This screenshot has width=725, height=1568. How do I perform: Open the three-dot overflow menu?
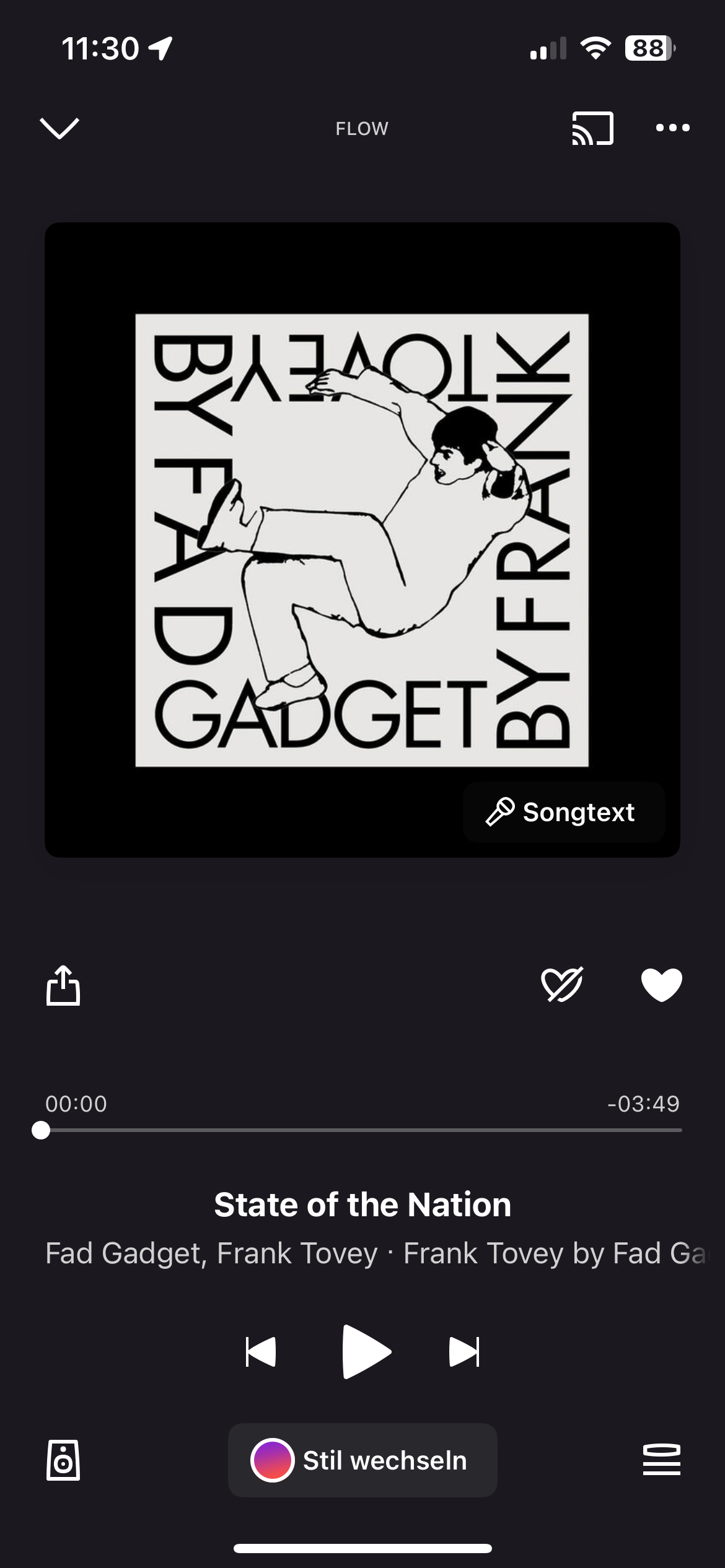coord(672,128)
